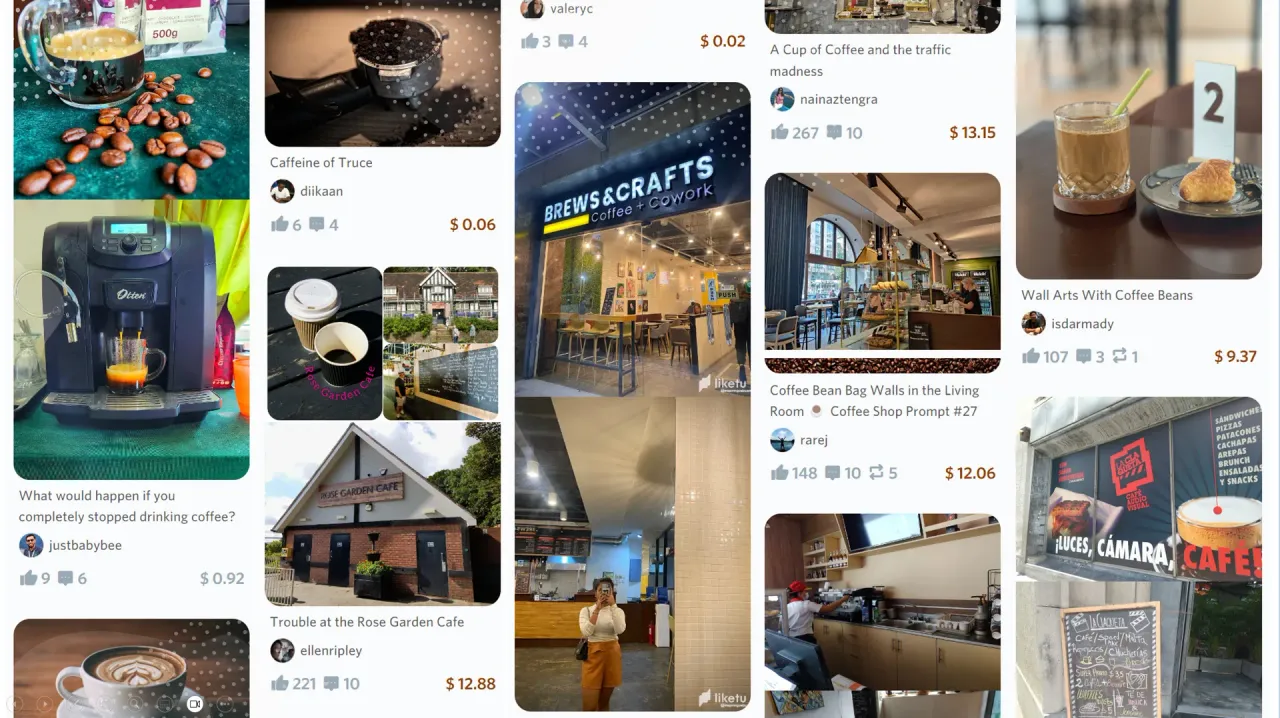Like isdarmady's Wall Arts post
The height and width of the screenshot is (718, 1280).
(x=1031, y=357)
